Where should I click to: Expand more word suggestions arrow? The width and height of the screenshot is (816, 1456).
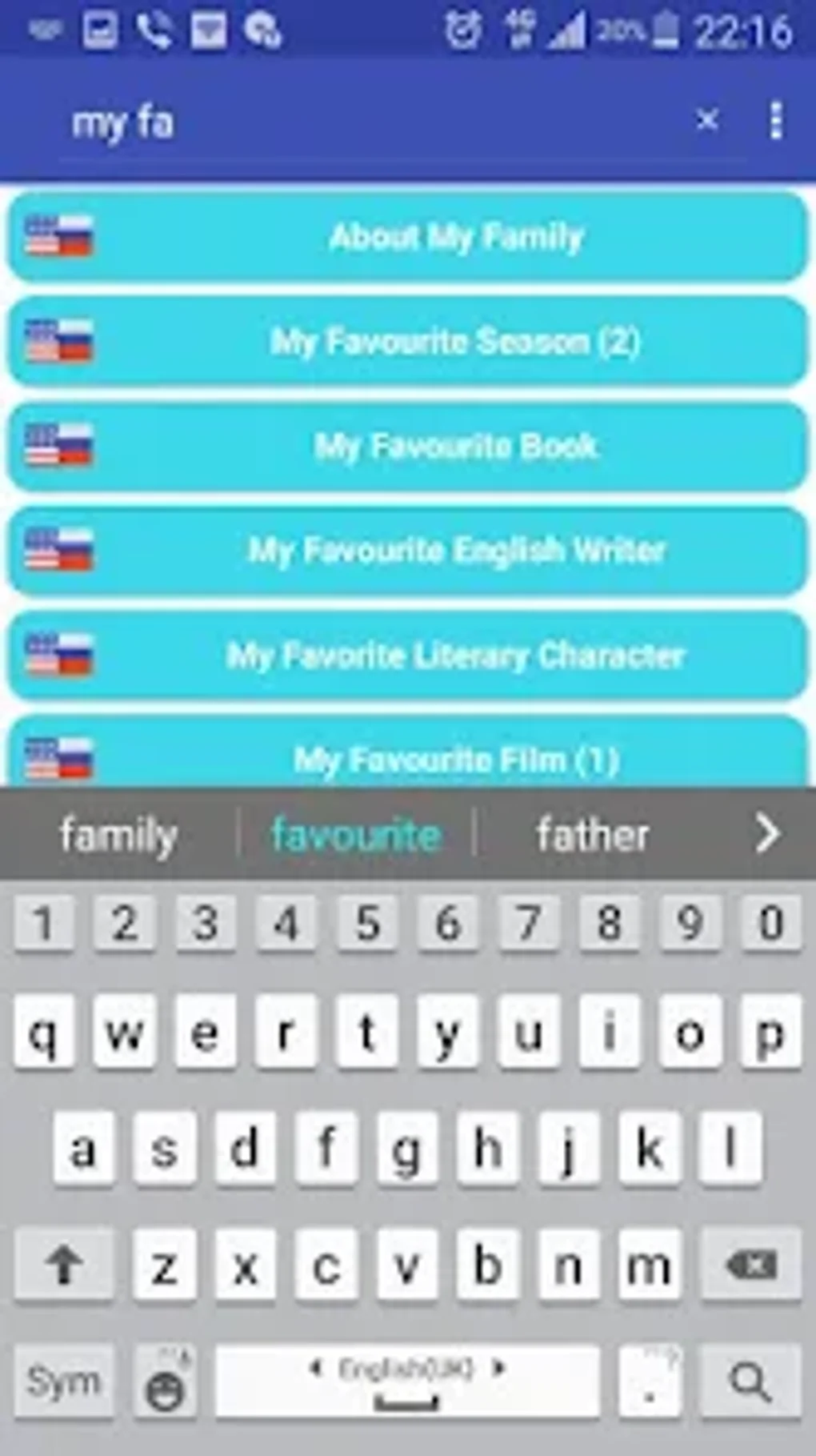tap(766, 835)
